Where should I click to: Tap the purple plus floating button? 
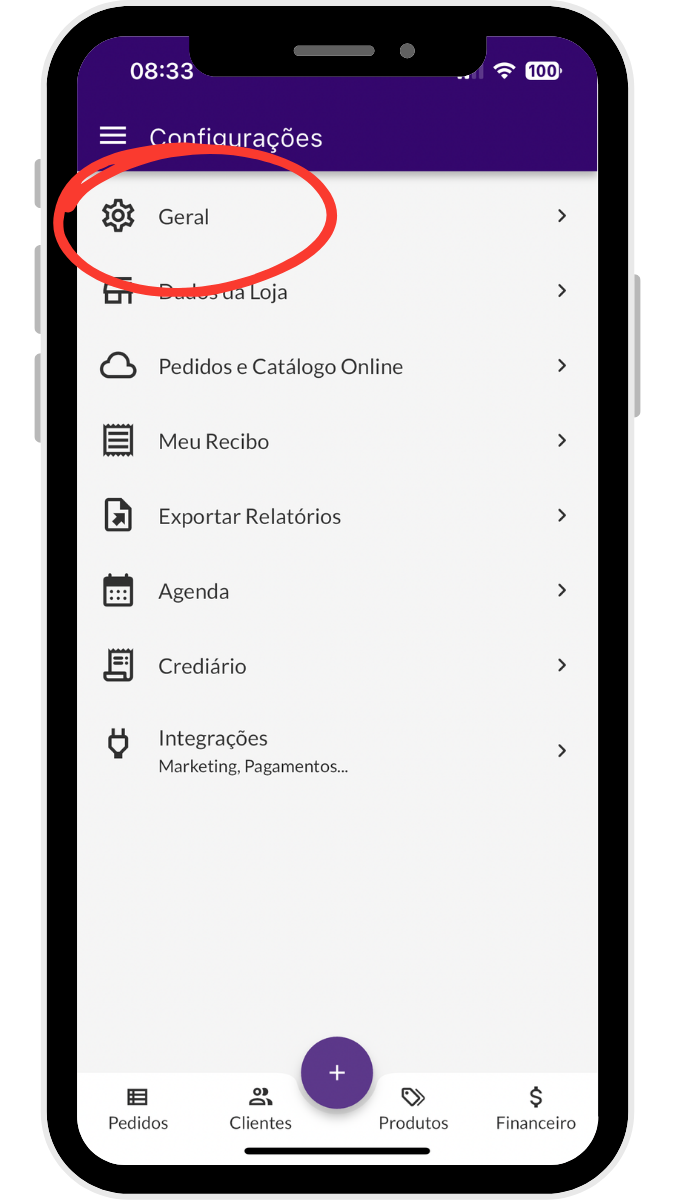[337, 1073]
